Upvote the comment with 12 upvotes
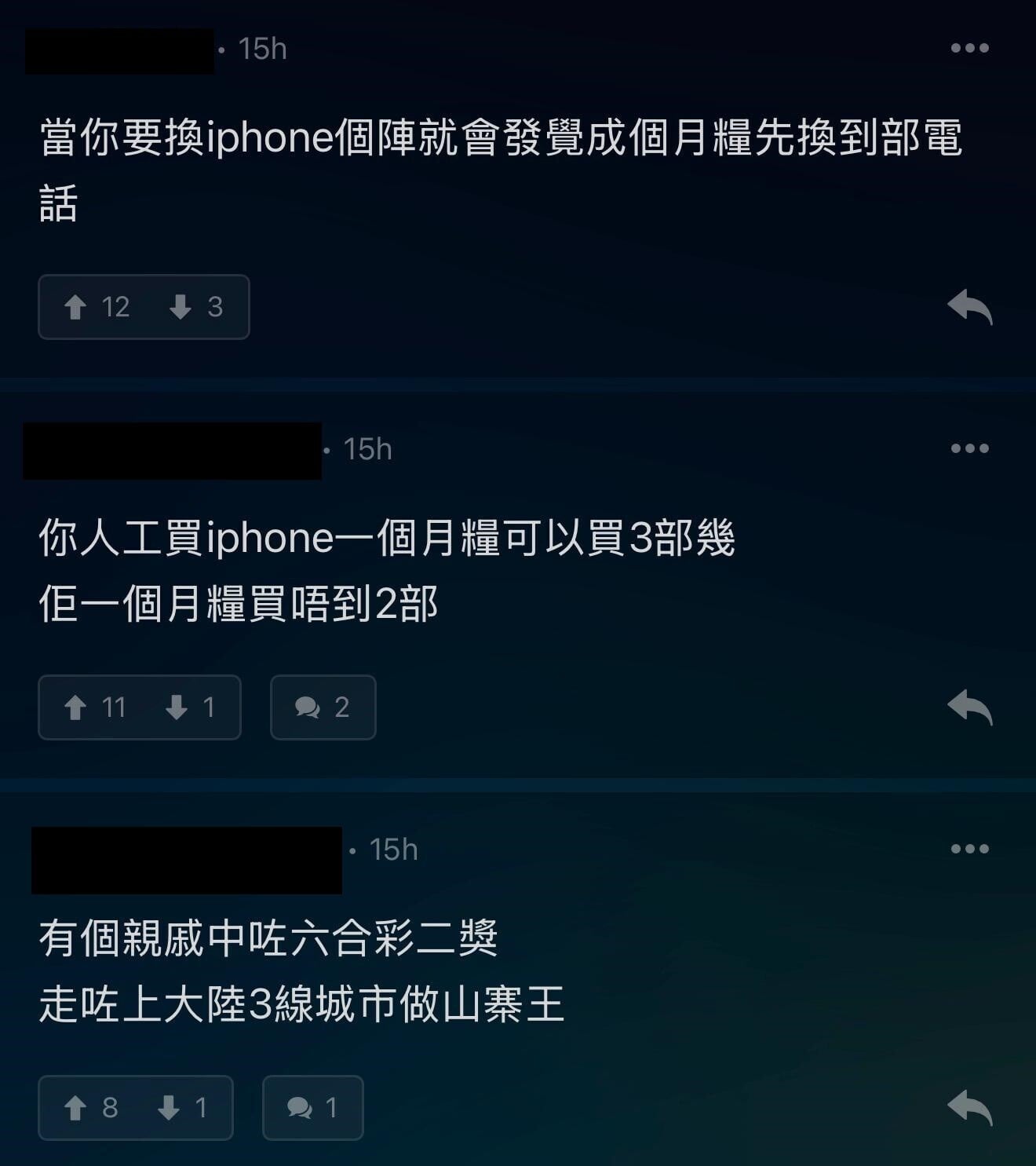Image resolution: width=1036 pixels, height=1166 pixels. click(76, 307)
